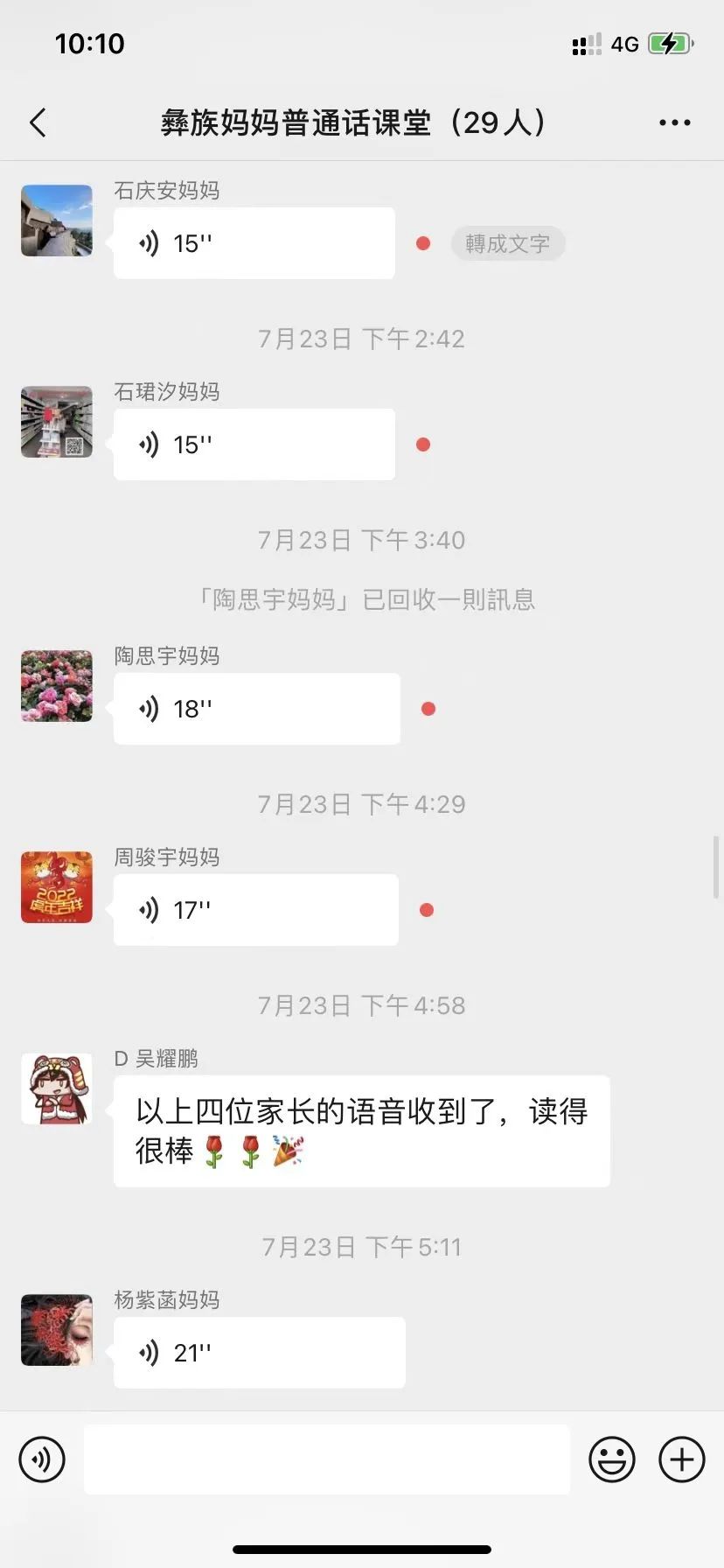Image resolution: width=724 pixels, height=1568 pixels.
Task: Open group settings via the ellipsis icon
Action: coord(674,122)
